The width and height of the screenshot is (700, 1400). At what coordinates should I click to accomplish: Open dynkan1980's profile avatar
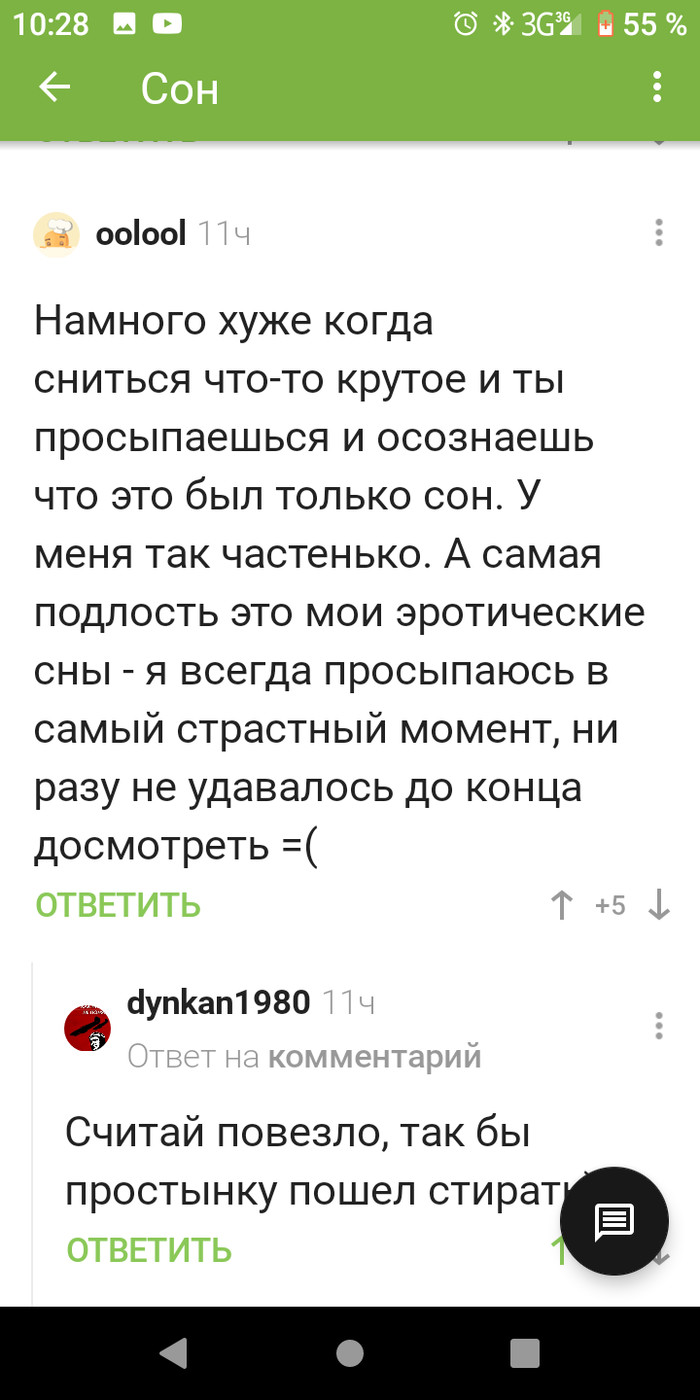point(88,1027)
